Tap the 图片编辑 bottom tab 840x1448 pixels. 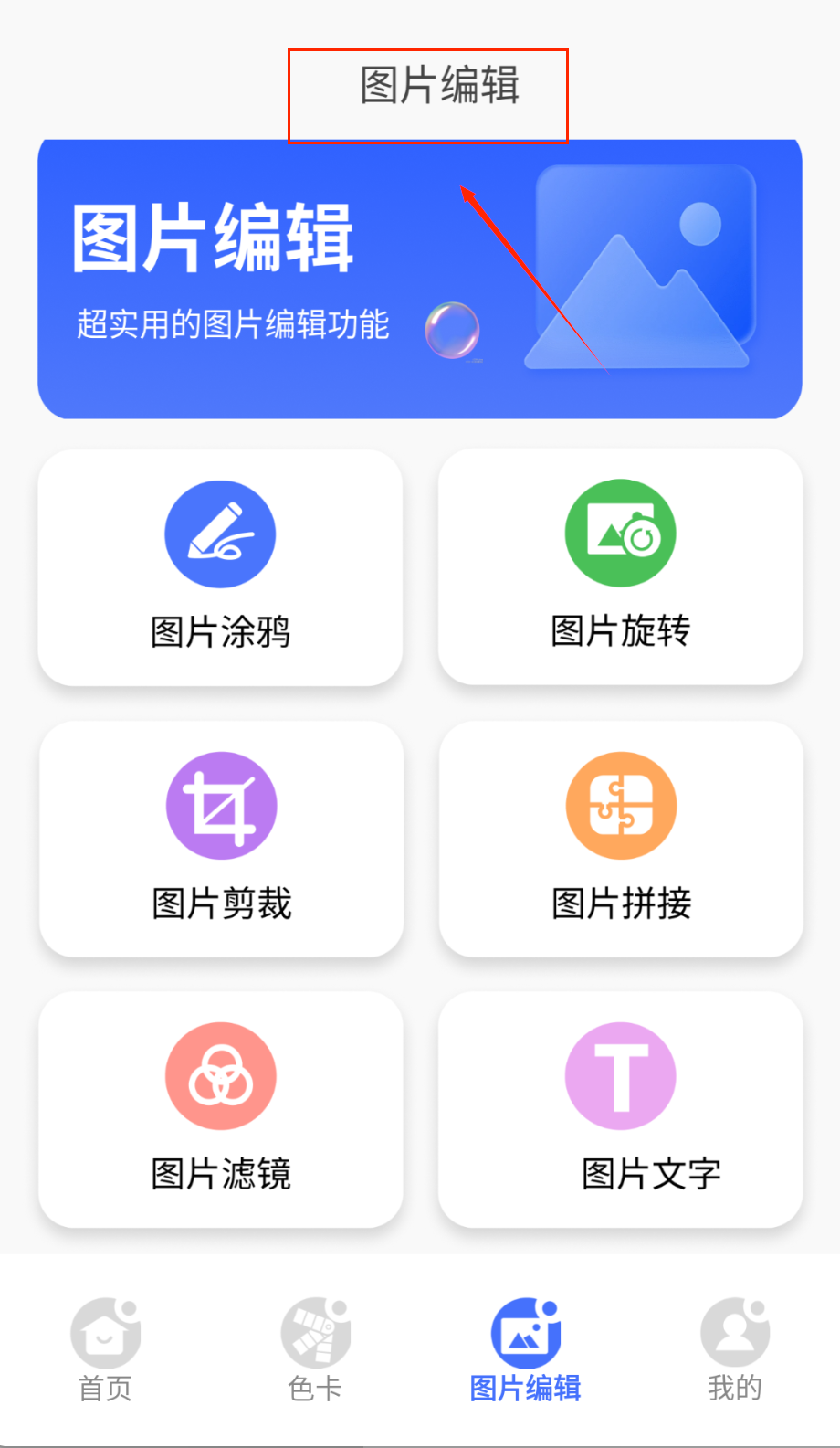click(x=525, y=1349)
